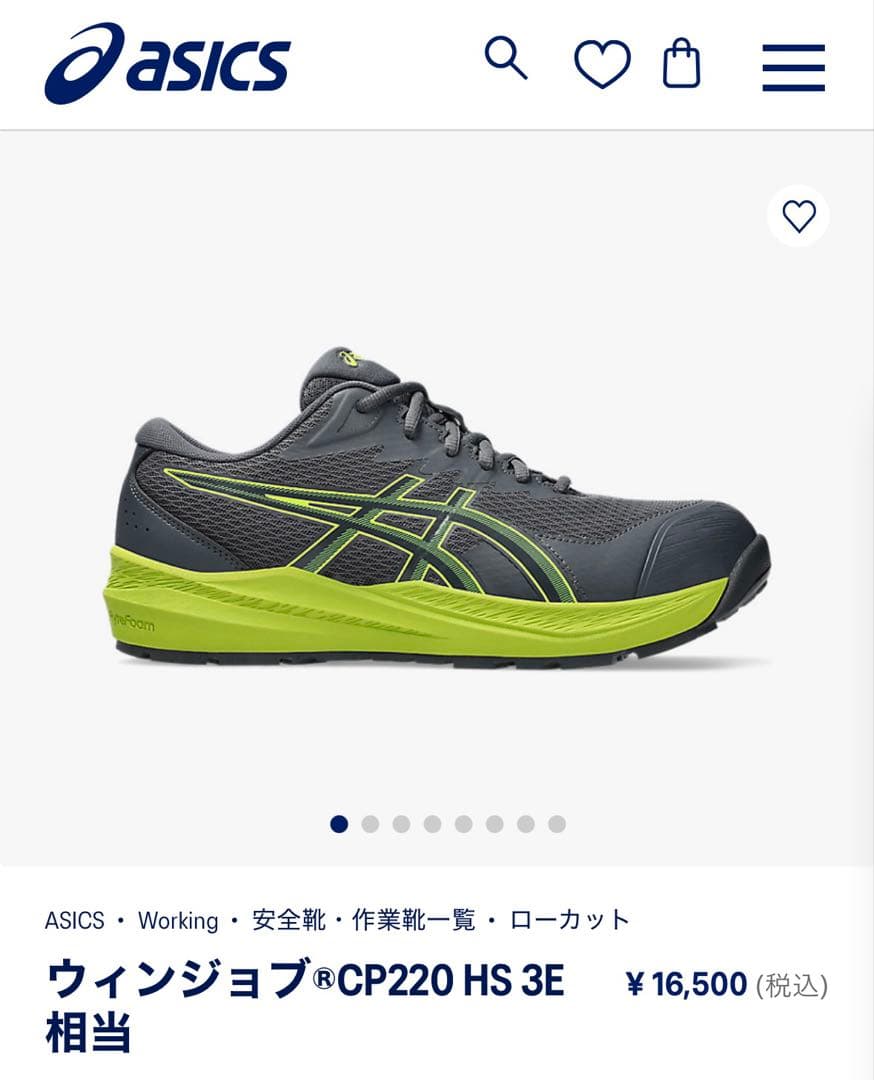
Task: Go to the ASICS home logo
Action: click(x=167, y=63)
